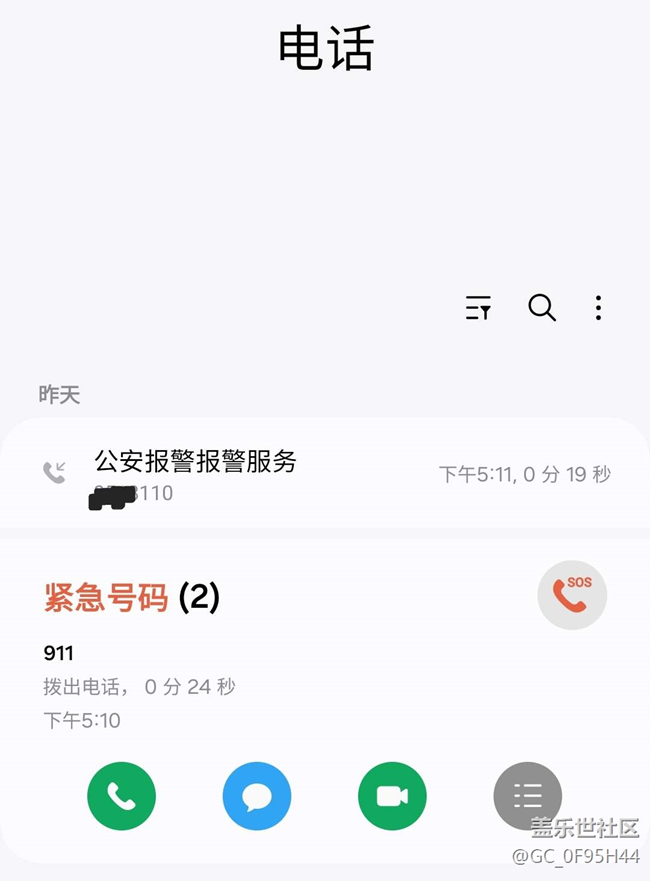Screen dimensions: 650x881
Task: View call details with the gray list button
Action: click(527, 796)
